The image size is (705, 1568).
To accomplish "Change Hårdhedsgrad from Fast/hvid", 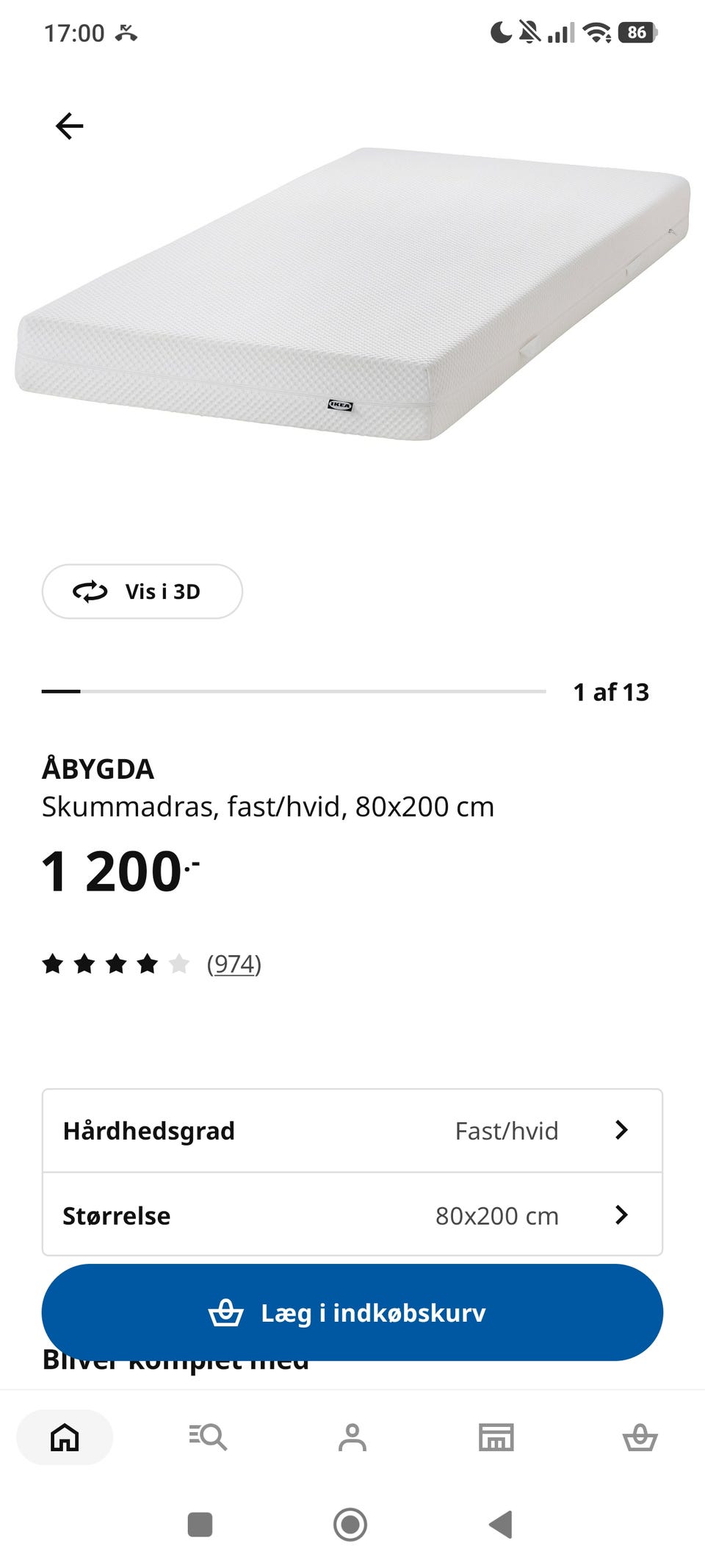I will click(x=352, y=1131).
